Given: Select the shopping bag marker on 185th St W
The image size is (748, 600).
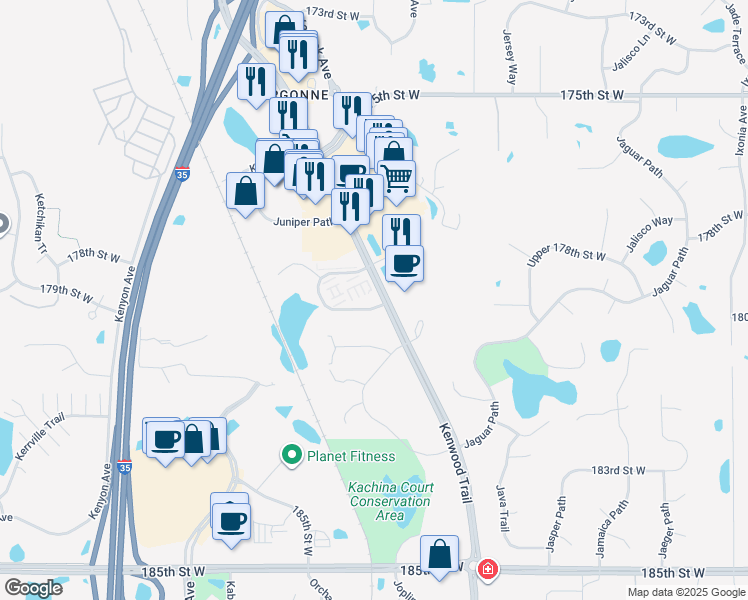Looking at the screenshot, I should tap(439, 556).
